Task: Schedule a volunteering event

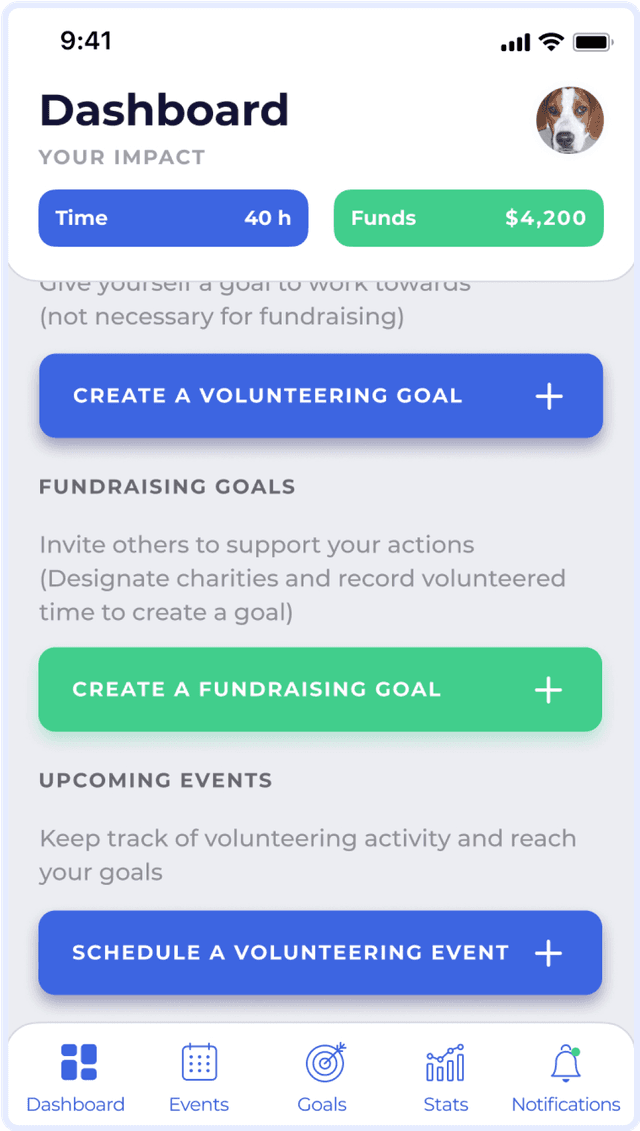Action: [320, 952]
